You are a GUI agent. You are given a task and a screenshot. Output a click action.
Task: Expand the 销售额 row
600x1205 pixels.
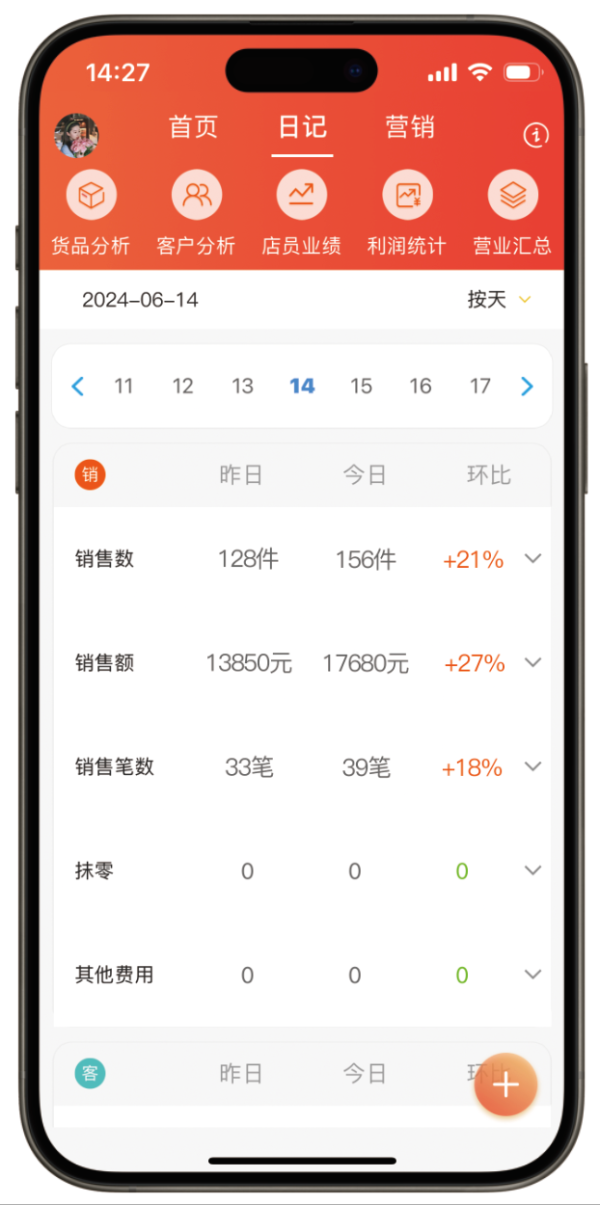(x=533, y=662)
